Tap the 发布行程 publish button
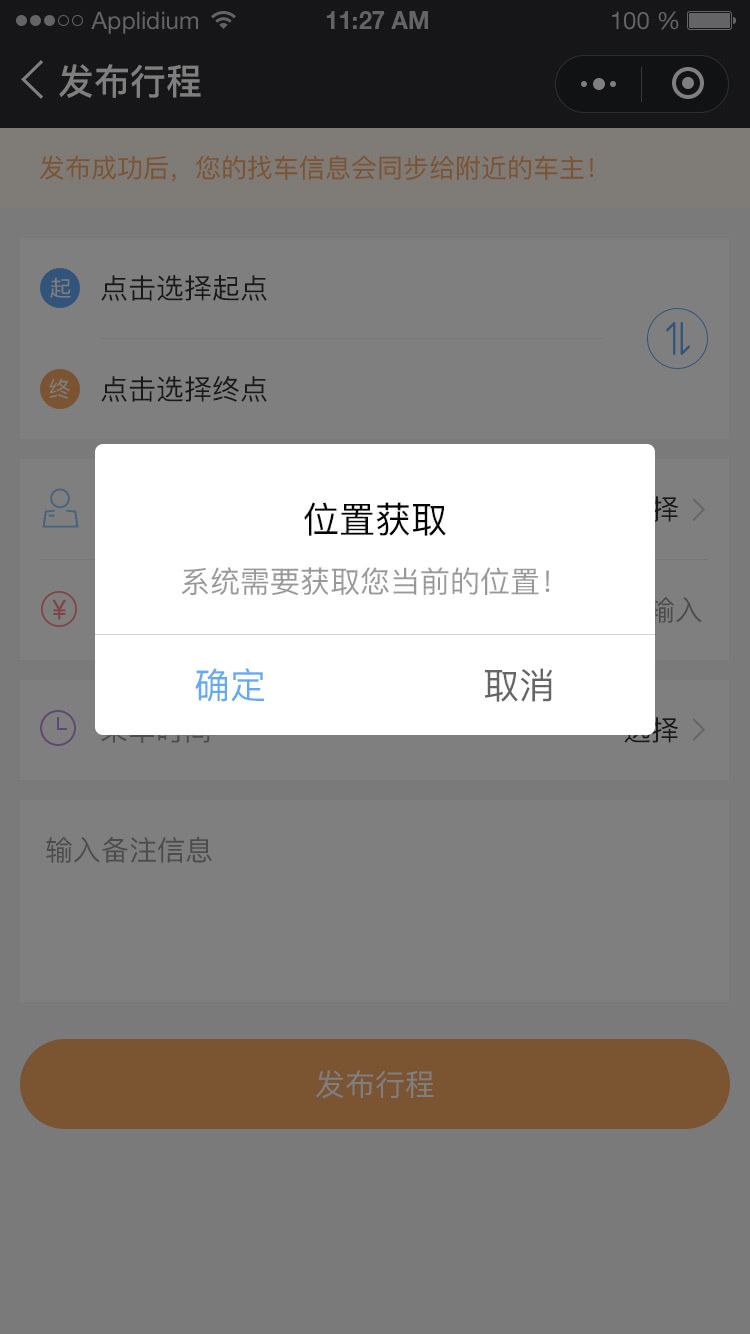This screenshot has width=750, height=1334. (x=375, y=1084)
